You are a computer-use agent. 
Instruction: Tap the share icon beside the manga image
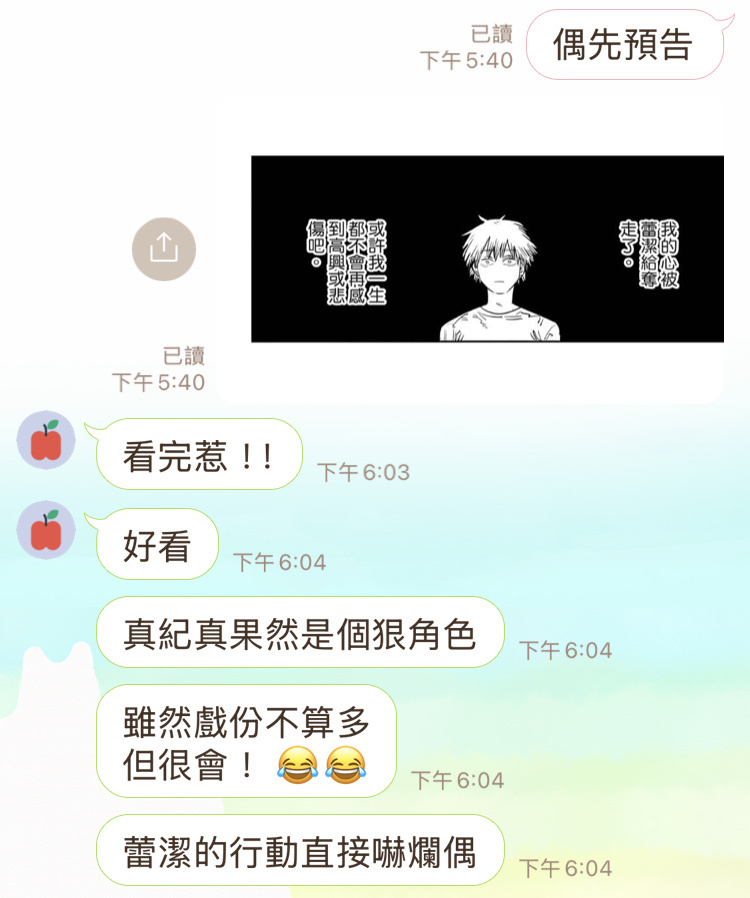(x=164, y=248)
